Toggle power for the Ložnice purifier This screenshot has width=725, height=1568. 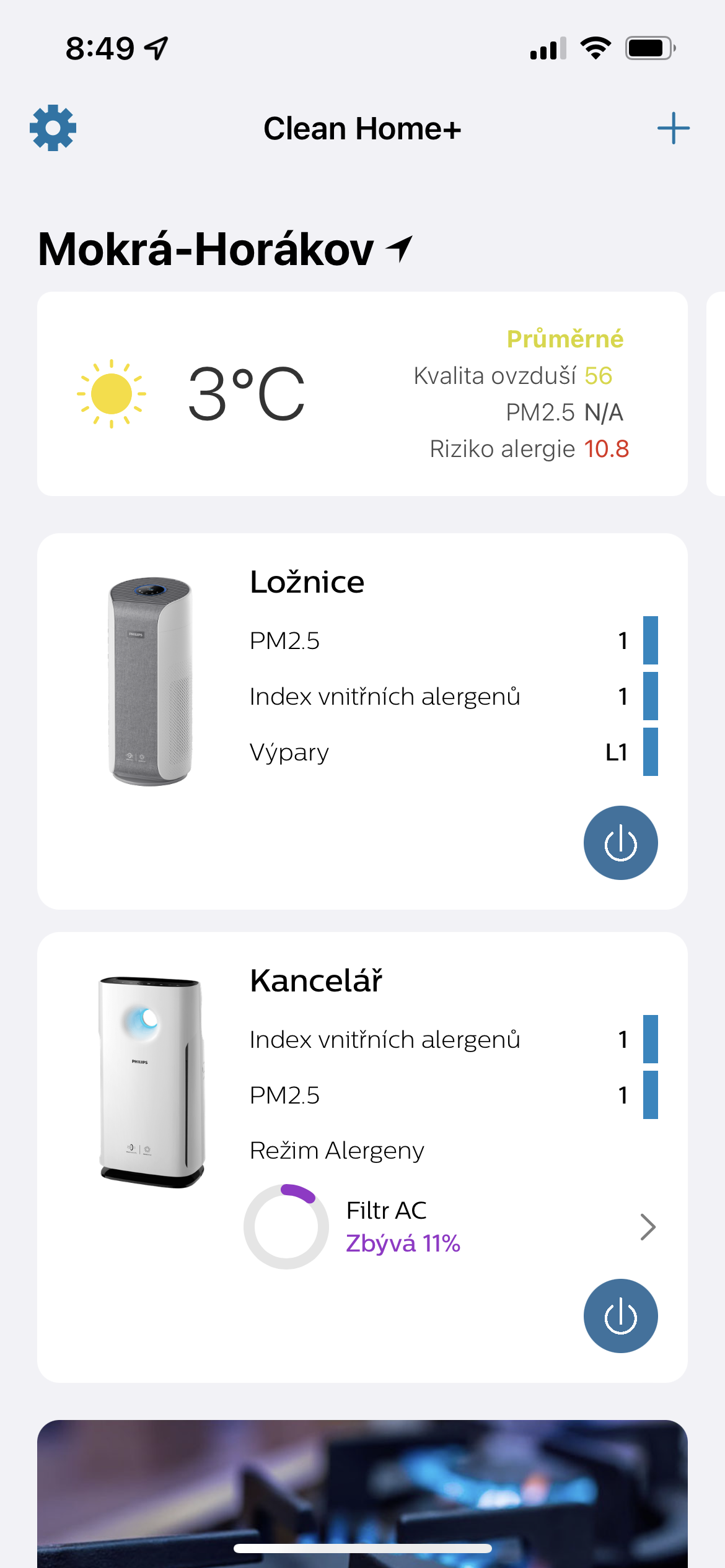tap(620, 843)
